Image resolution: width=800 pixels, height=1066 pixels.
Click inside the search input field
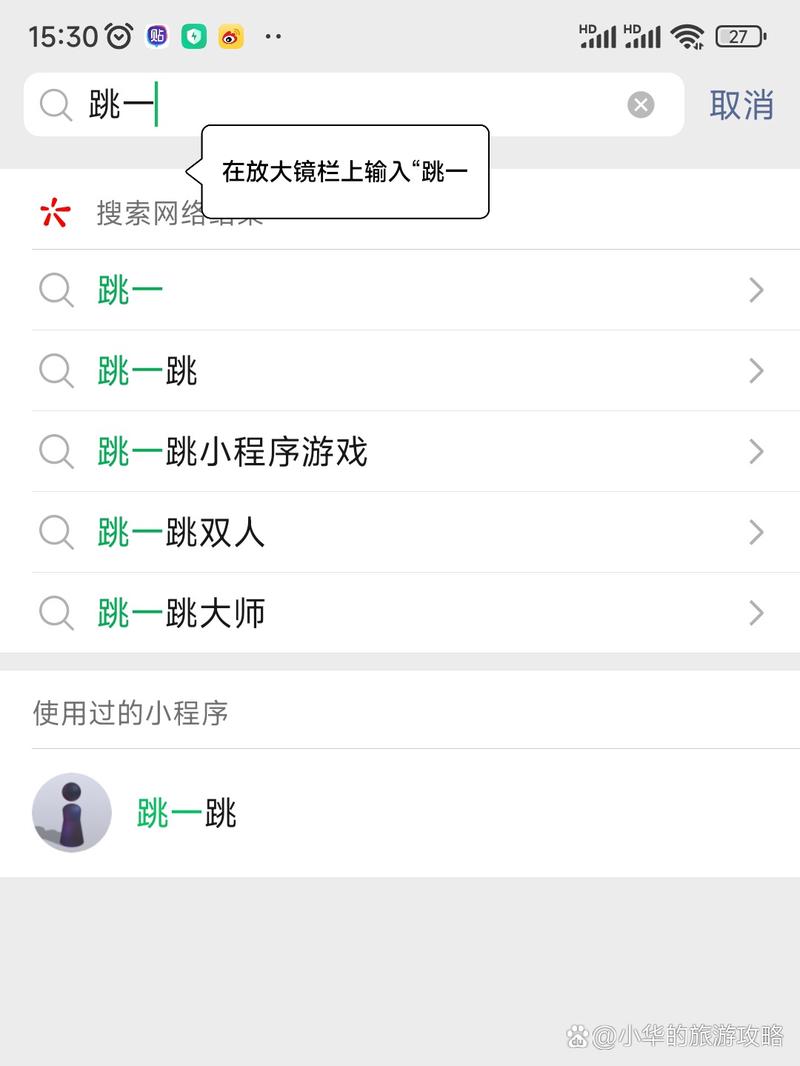300,105
